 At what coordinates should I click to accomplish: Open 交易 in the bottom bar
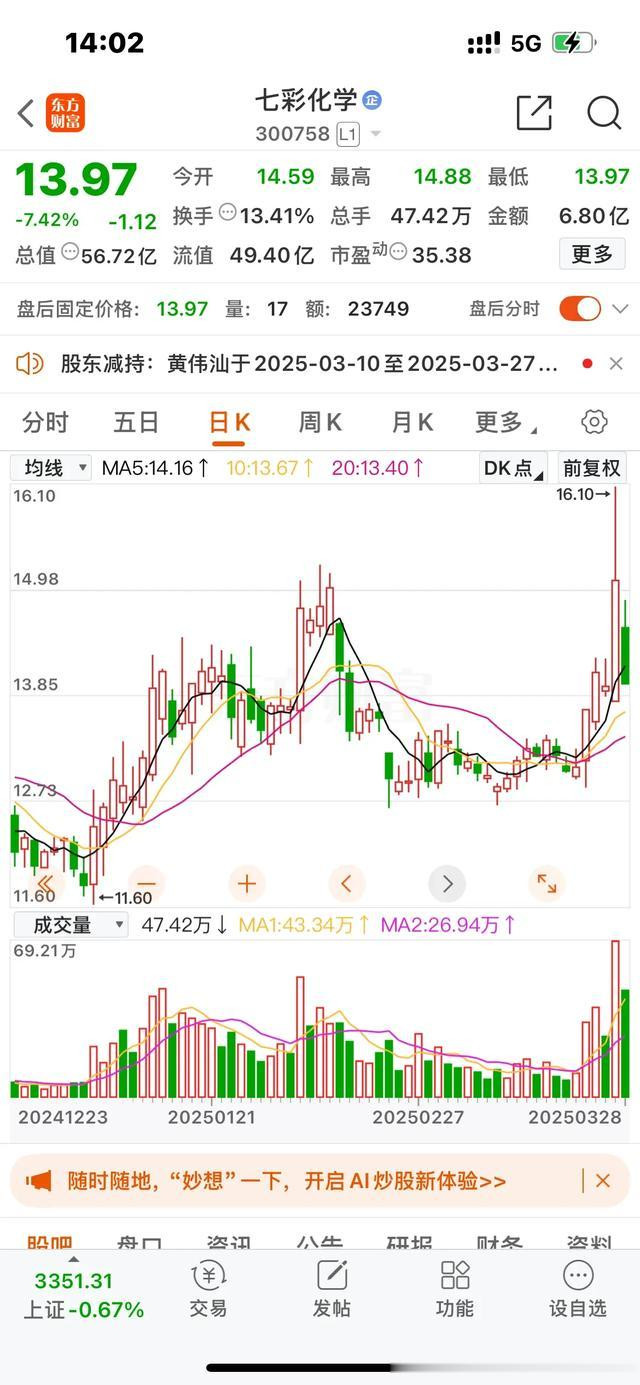tap(208, 1288)
